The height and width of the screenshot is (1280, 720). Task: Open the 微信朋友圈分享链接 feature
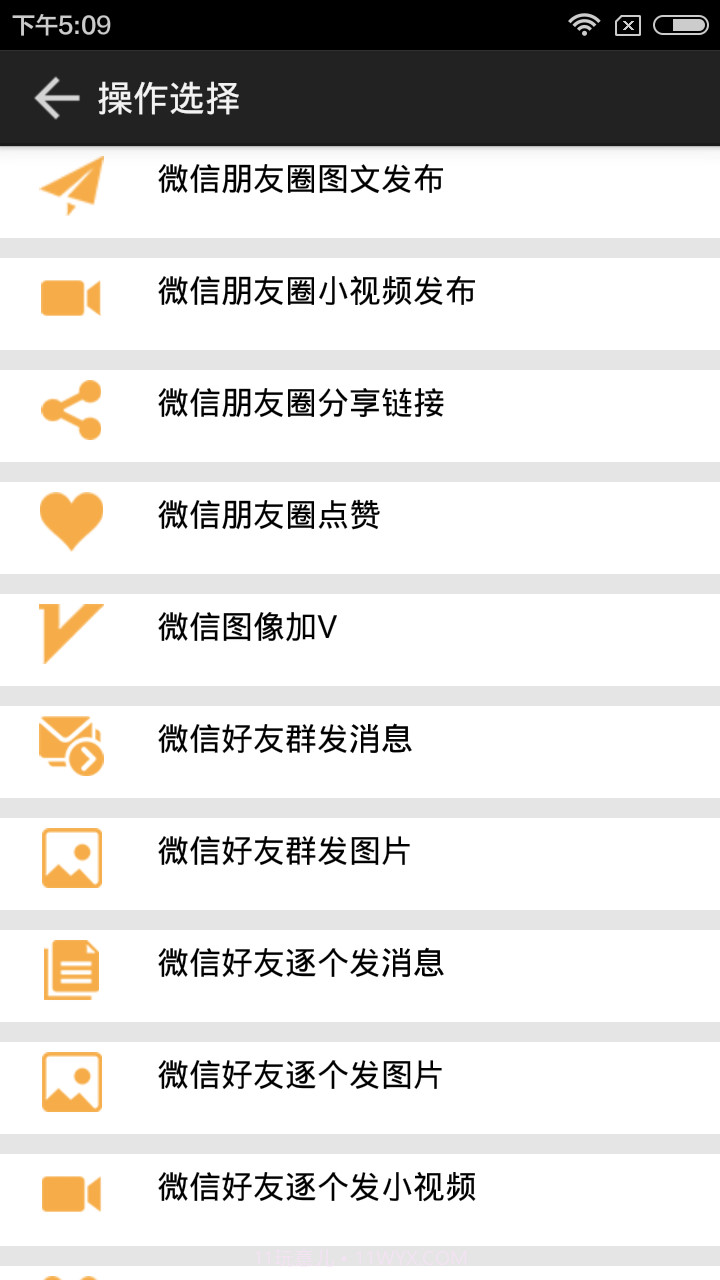[300, 404]
